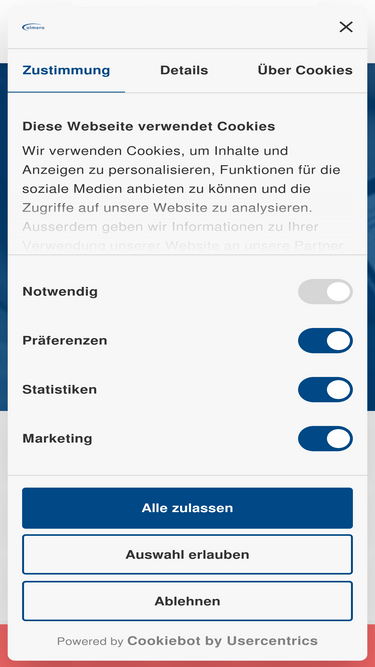Tap Alle zulassen to accept all
Viewport: 375px width, 667px height.
point(188,508)
